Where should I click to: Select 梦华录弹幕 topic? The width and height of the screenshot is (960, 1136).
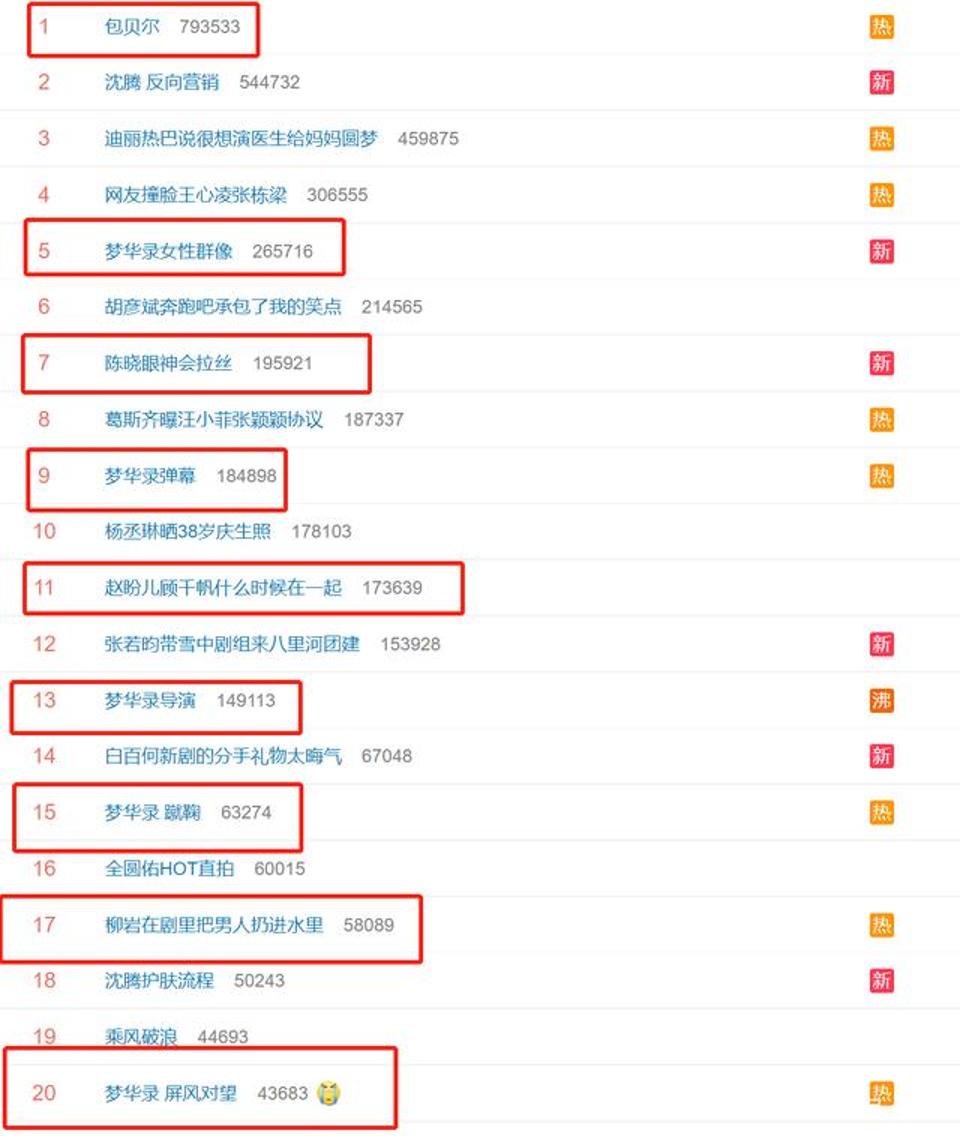click(150, 476)
